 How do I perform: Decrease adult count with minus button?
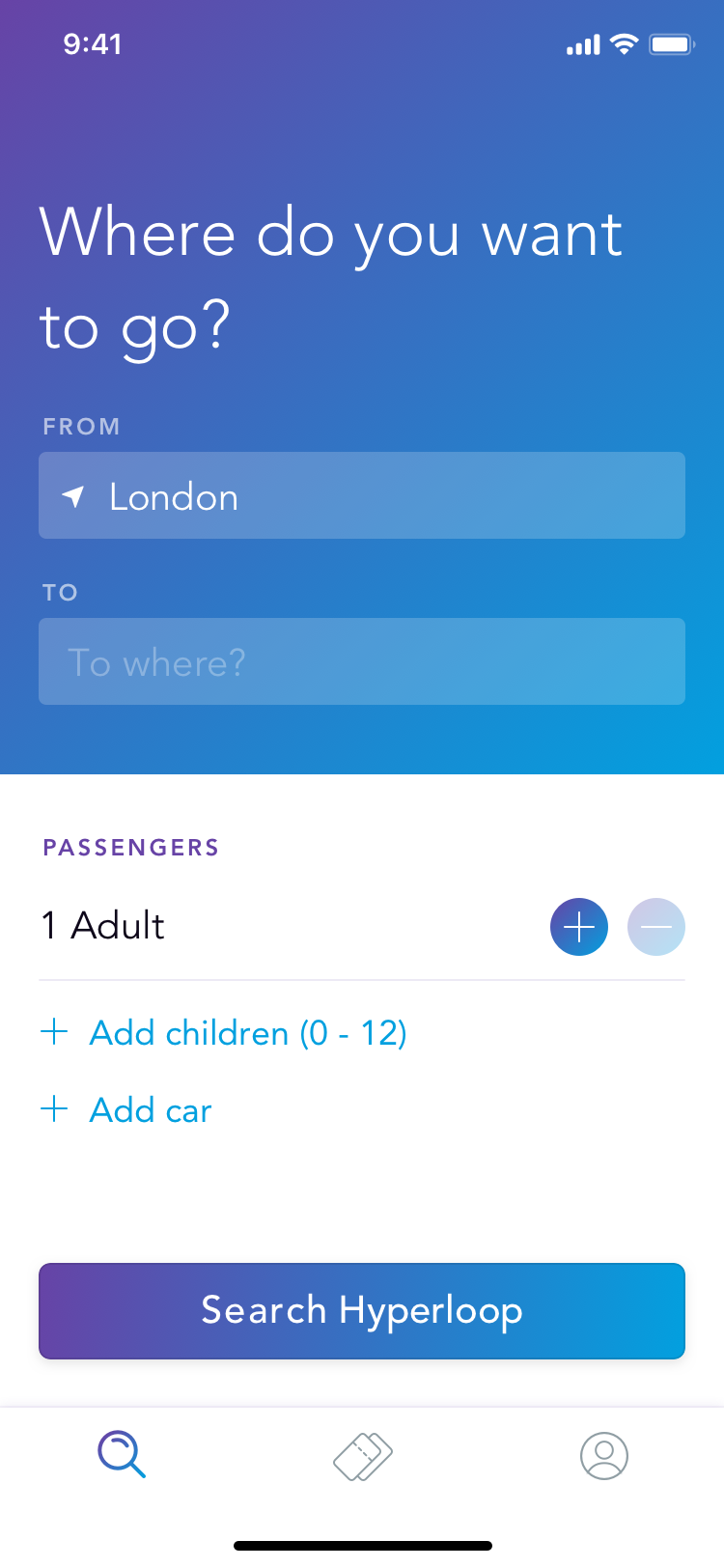click(x=656, y=927)
